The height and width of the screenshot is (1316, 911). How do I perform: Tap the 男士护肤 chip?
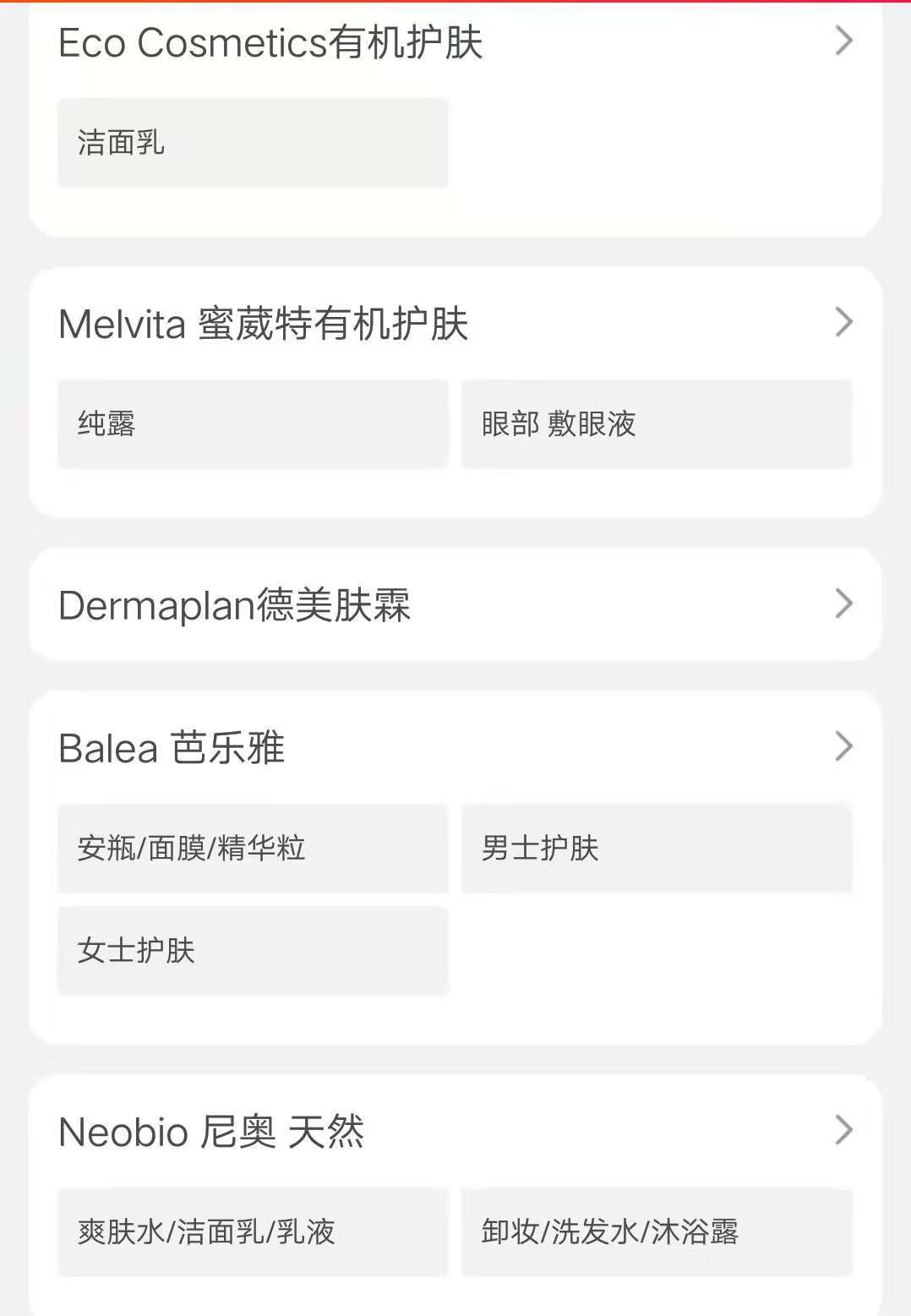tap(656, 849)
